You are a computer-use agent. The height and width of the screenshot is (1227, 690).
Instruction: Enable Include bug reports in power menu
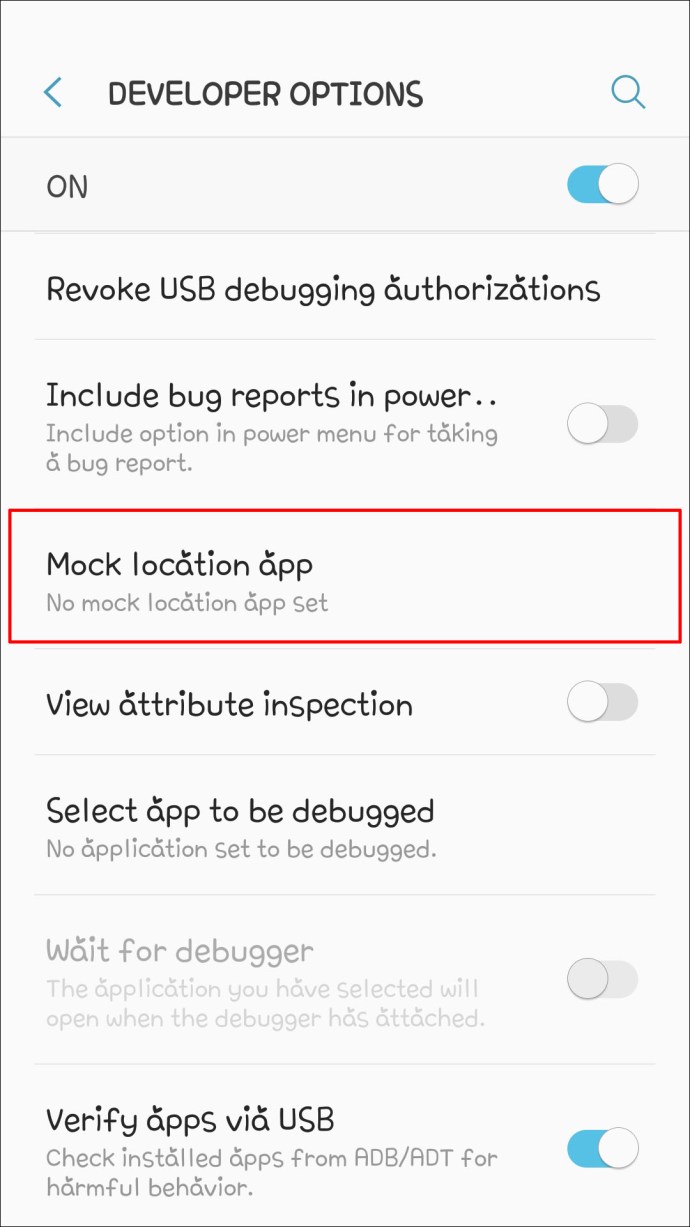coord(602,425)
